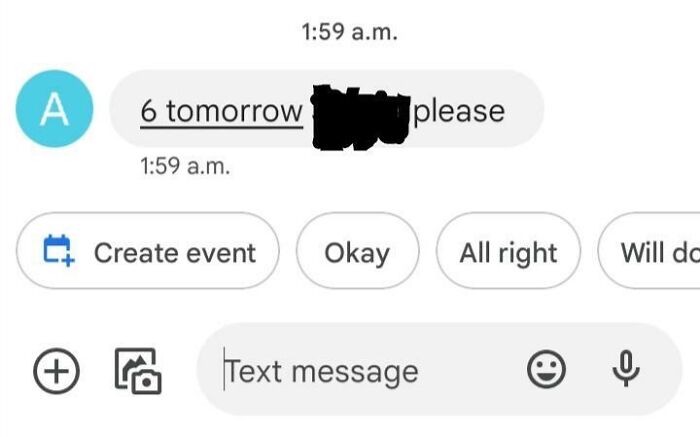This screenshot has width=700, height=437.
Task: Send the All right quick reply
Action: (x=508, y=251)
